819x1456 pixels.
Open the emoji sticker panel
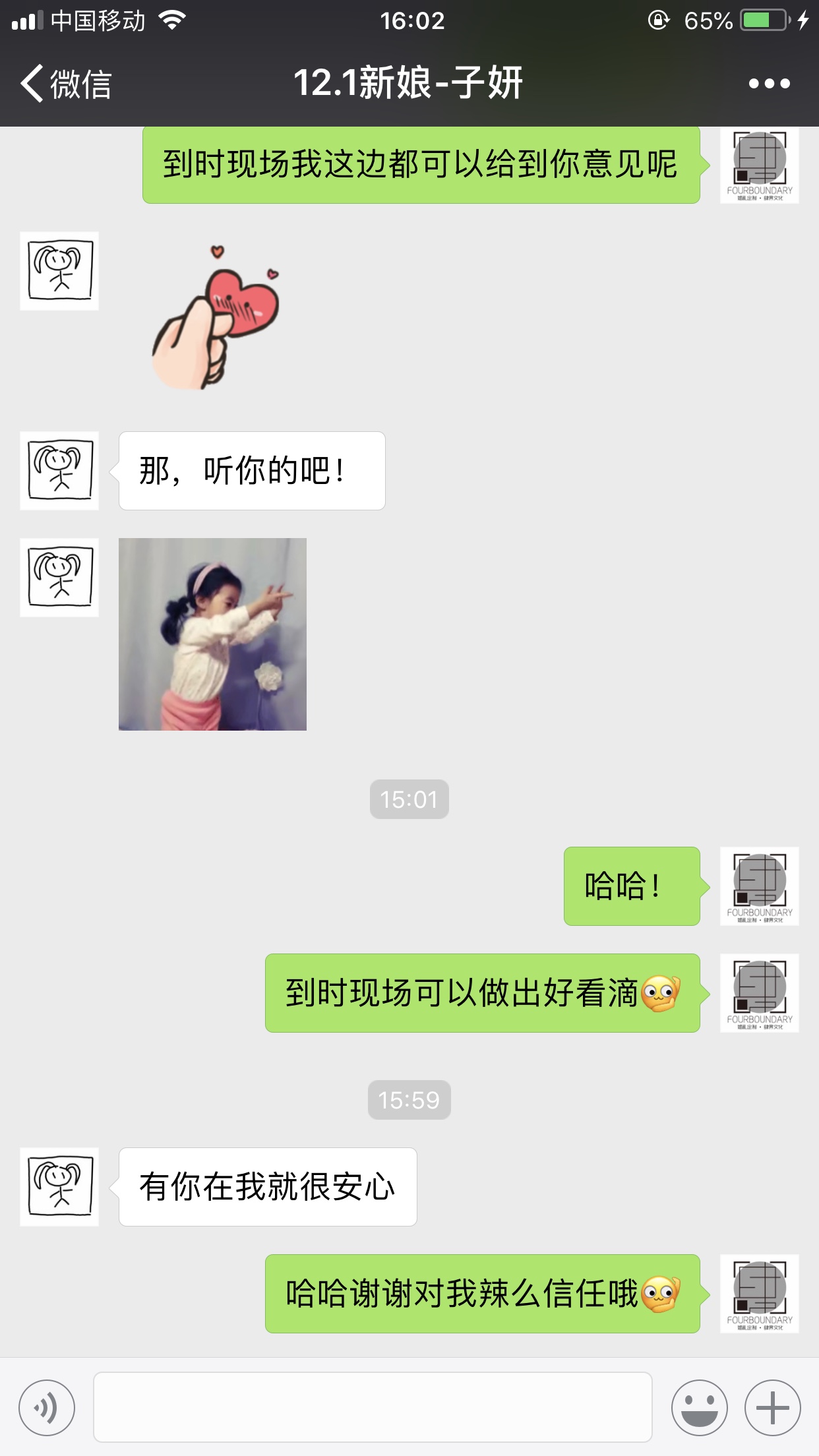[700, 1407]
